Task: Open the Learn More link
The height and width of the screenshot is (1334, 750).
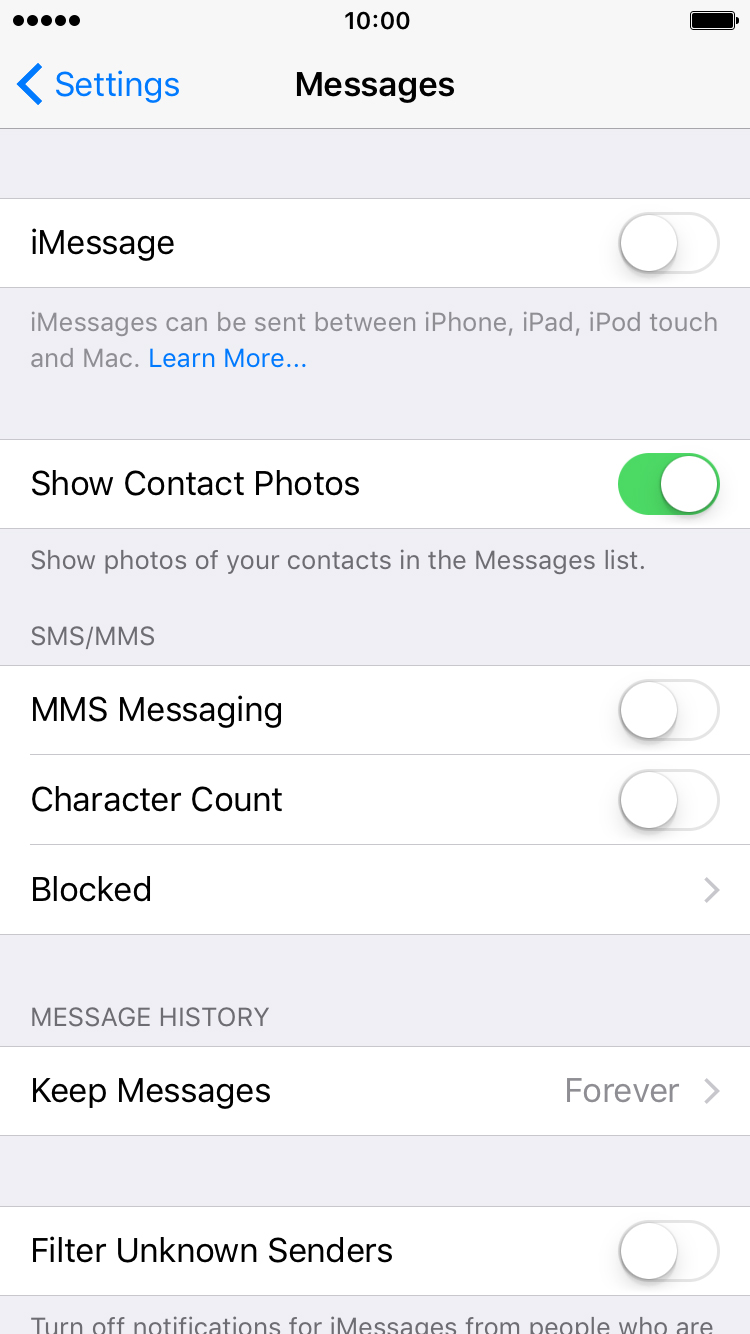Action: 228,358
